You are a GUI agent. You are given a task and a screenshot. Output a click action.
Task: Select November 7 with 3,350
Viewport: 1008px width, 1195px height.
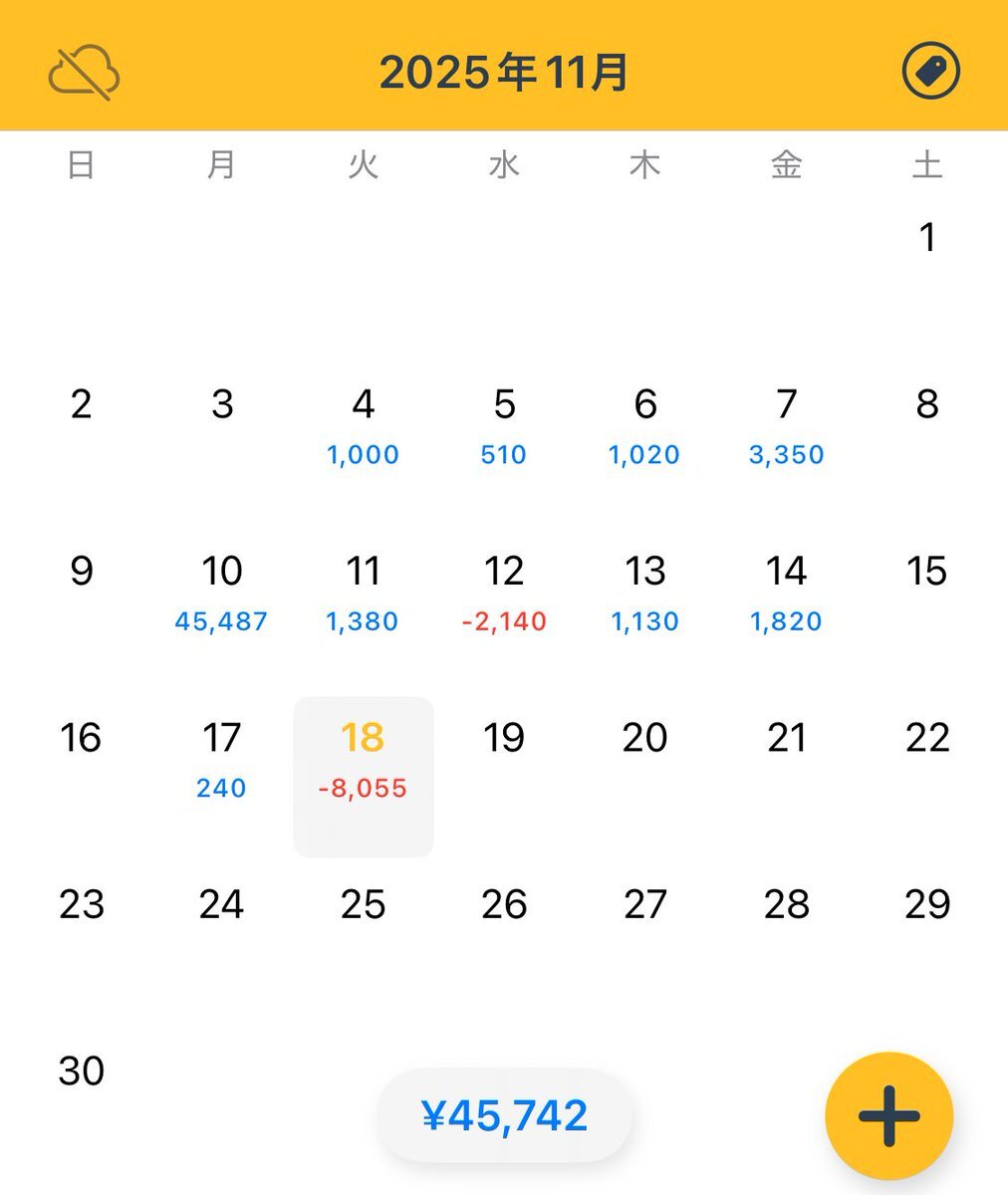(x=786, y=426)
